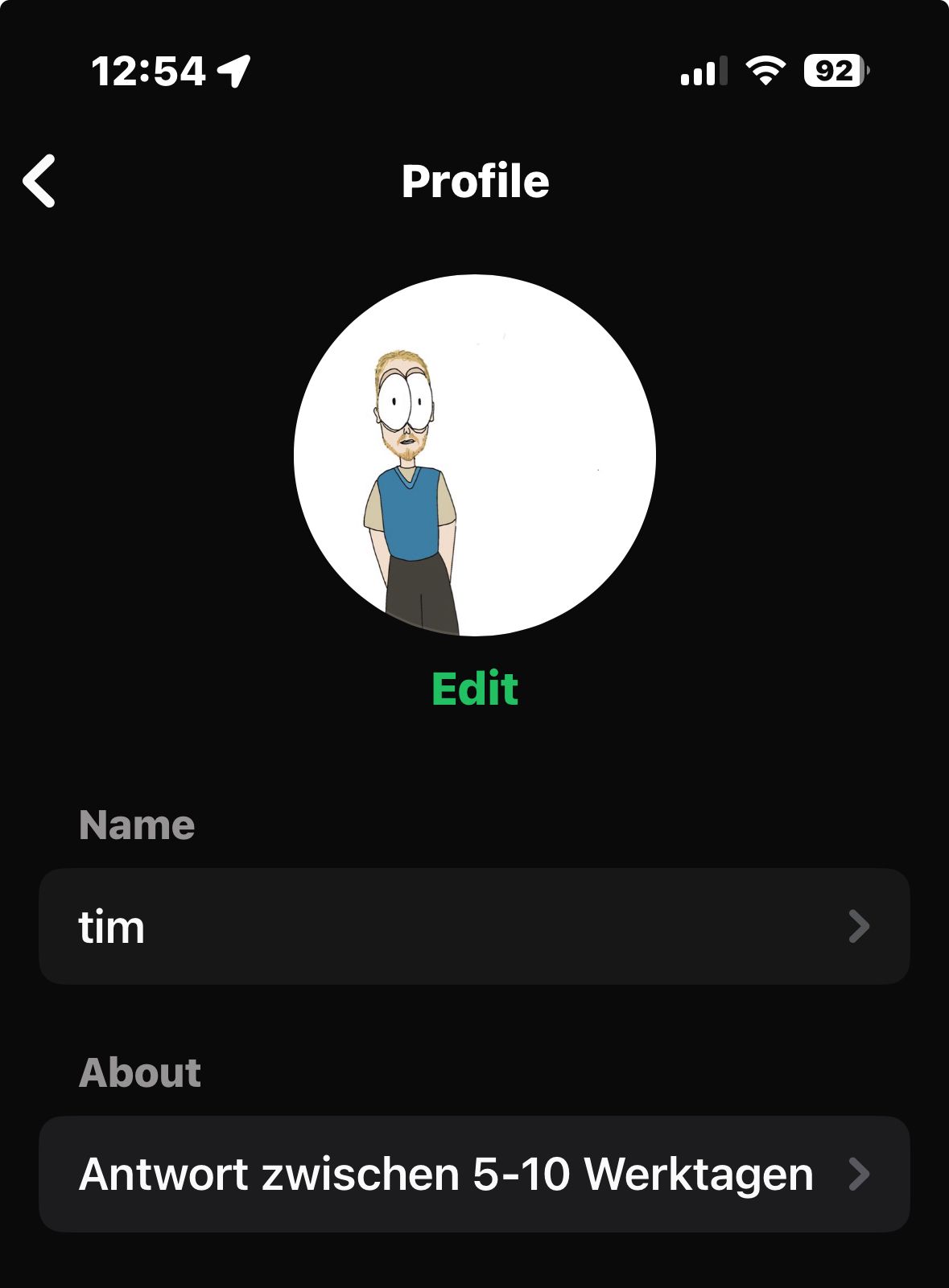
Task: Open the Name row showing tim
Action: [x=474, y=926]
